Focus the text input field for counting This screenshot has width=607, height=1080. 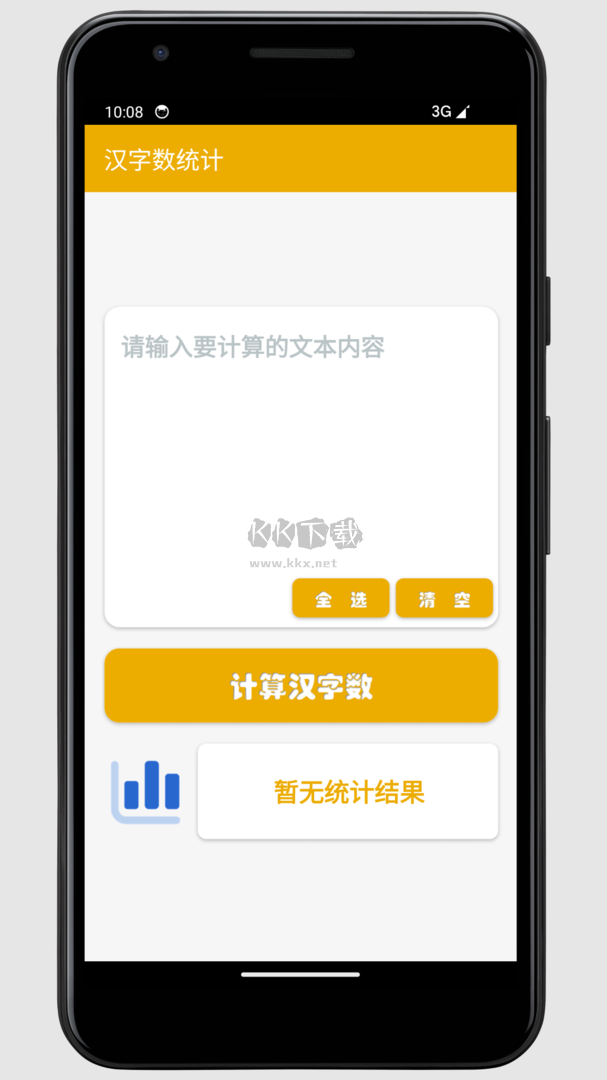tap(300, 430)
